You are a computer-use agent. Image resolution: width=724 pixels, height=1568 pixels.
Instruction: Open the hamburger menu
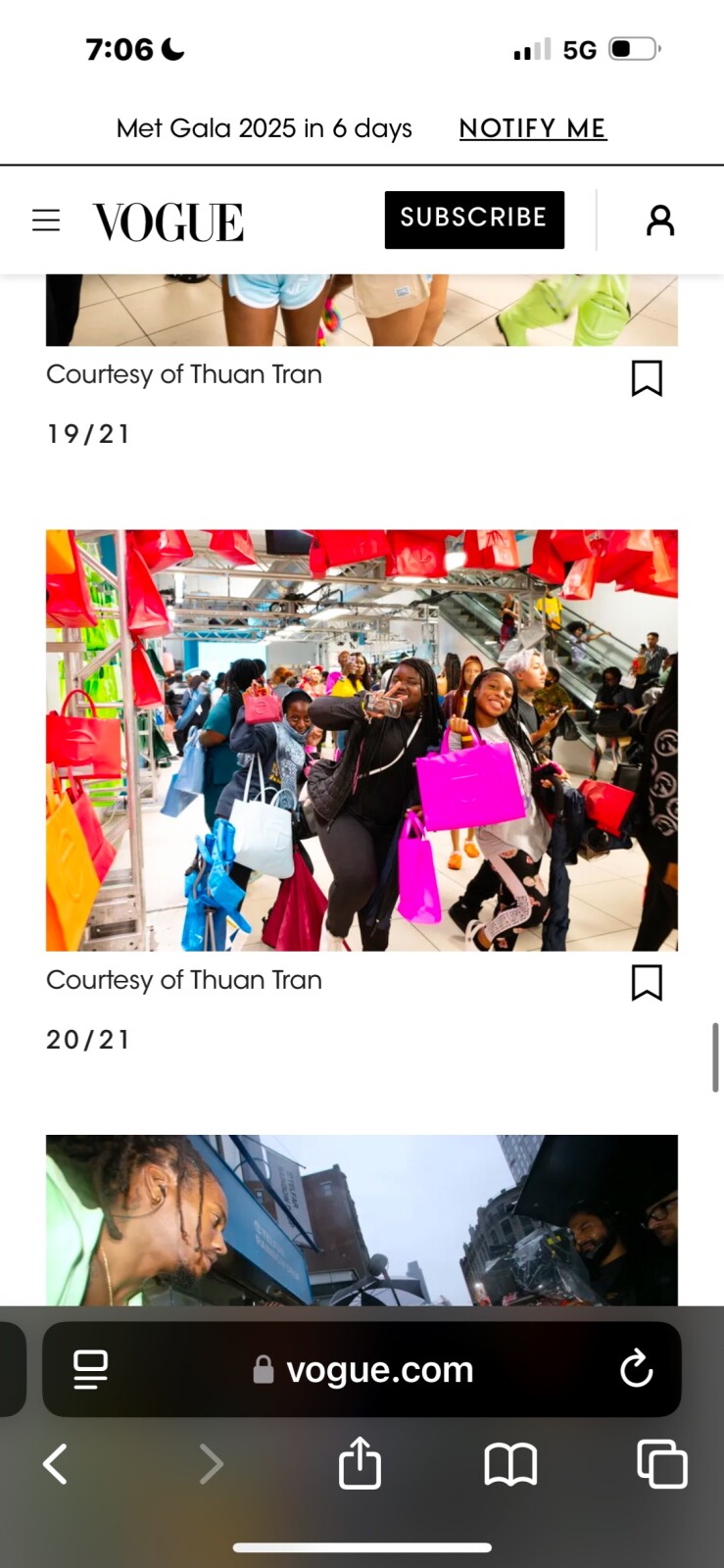(x=46, y=220)
